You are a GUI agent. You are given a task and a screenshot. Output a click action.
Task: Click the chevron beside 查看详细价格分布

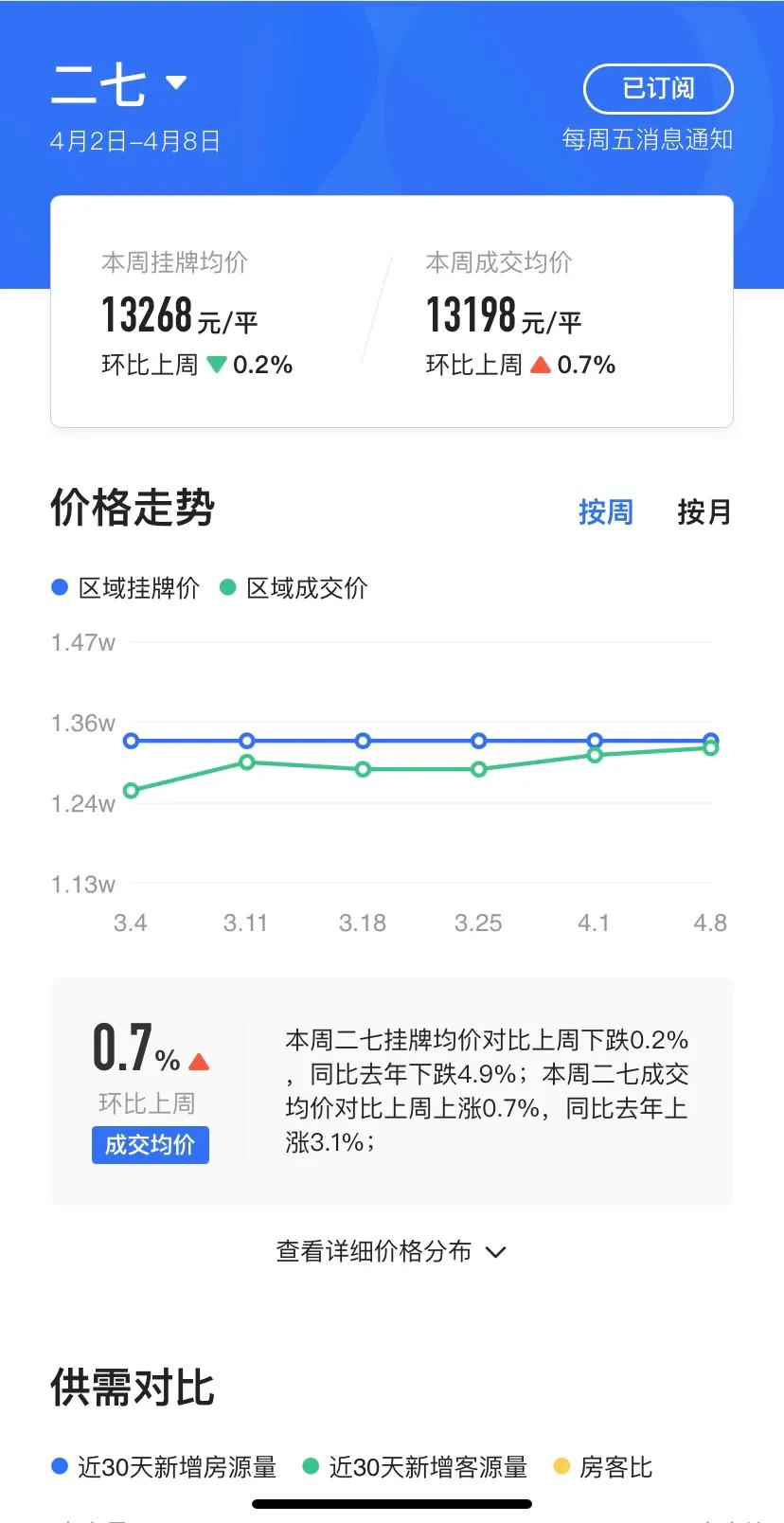click(494, 1252)
